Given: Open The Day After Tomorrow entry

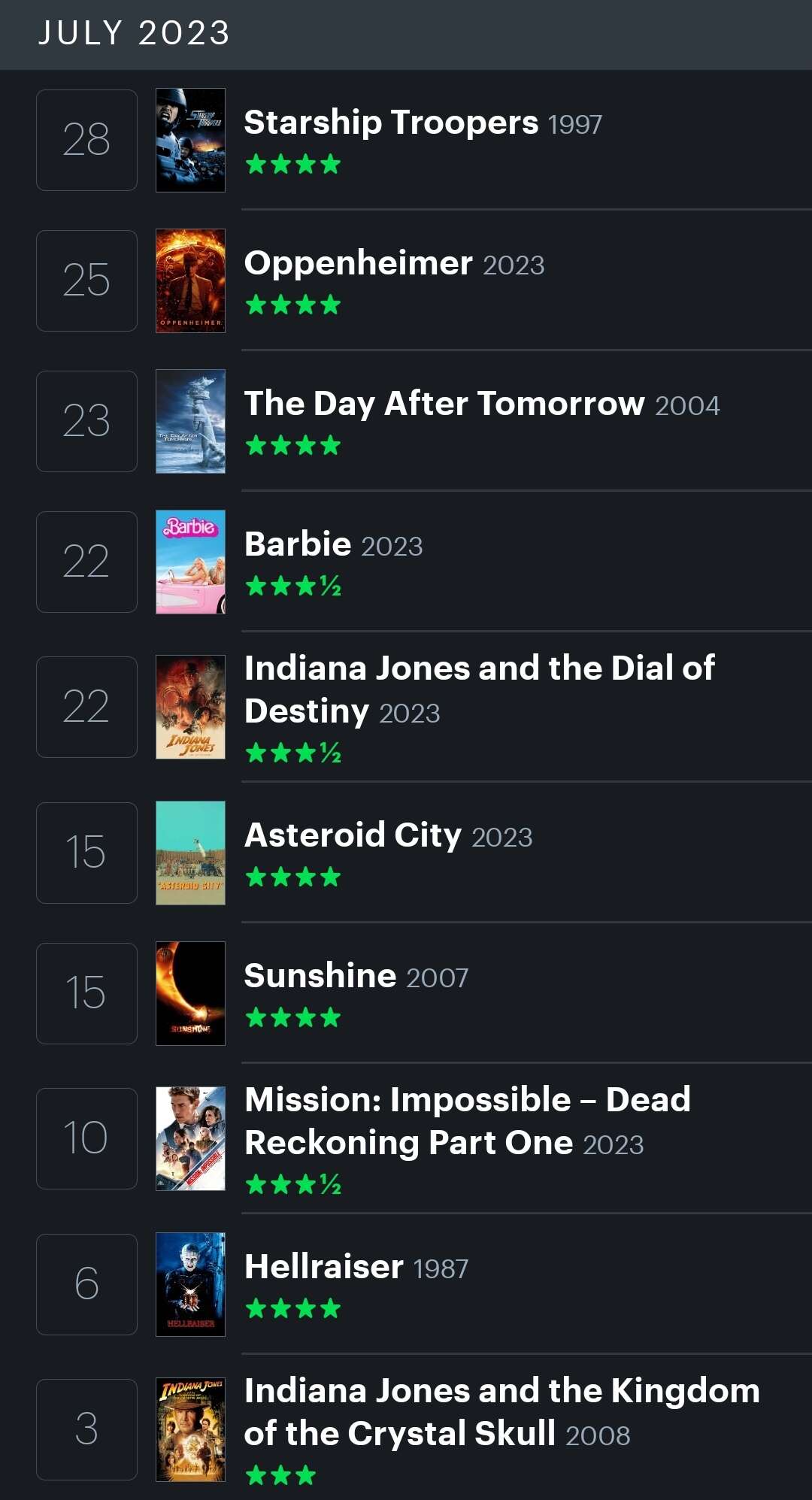Looking at the screenshot, I should coord(444,404).
